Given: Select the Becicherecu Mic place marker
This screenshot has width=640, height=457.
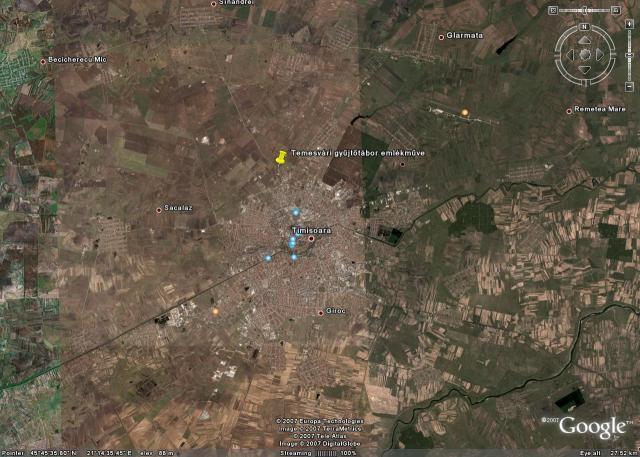Looking at the screenshot, I should (x=43, y=61).
